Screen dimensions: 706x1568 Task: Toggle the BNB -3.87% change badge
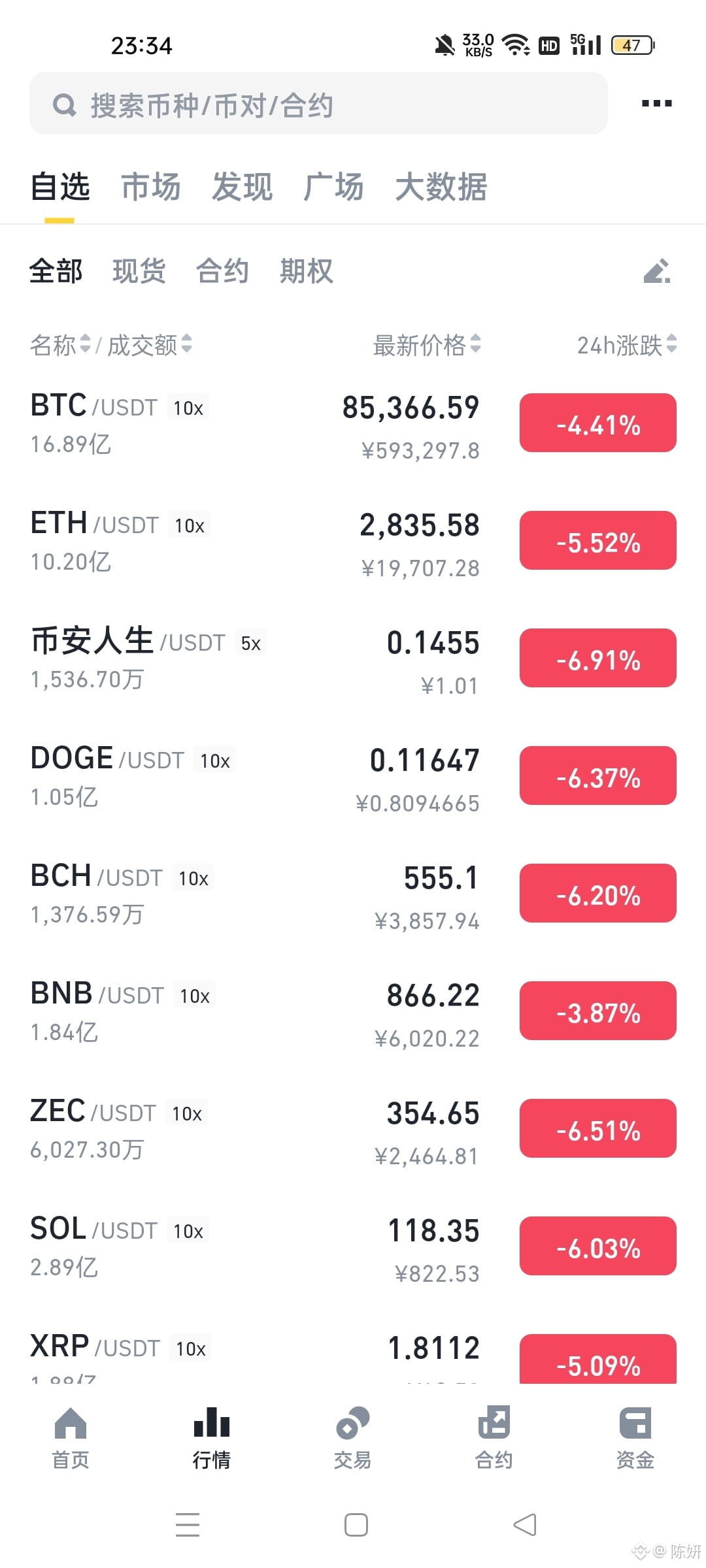tap(598, 1011)
